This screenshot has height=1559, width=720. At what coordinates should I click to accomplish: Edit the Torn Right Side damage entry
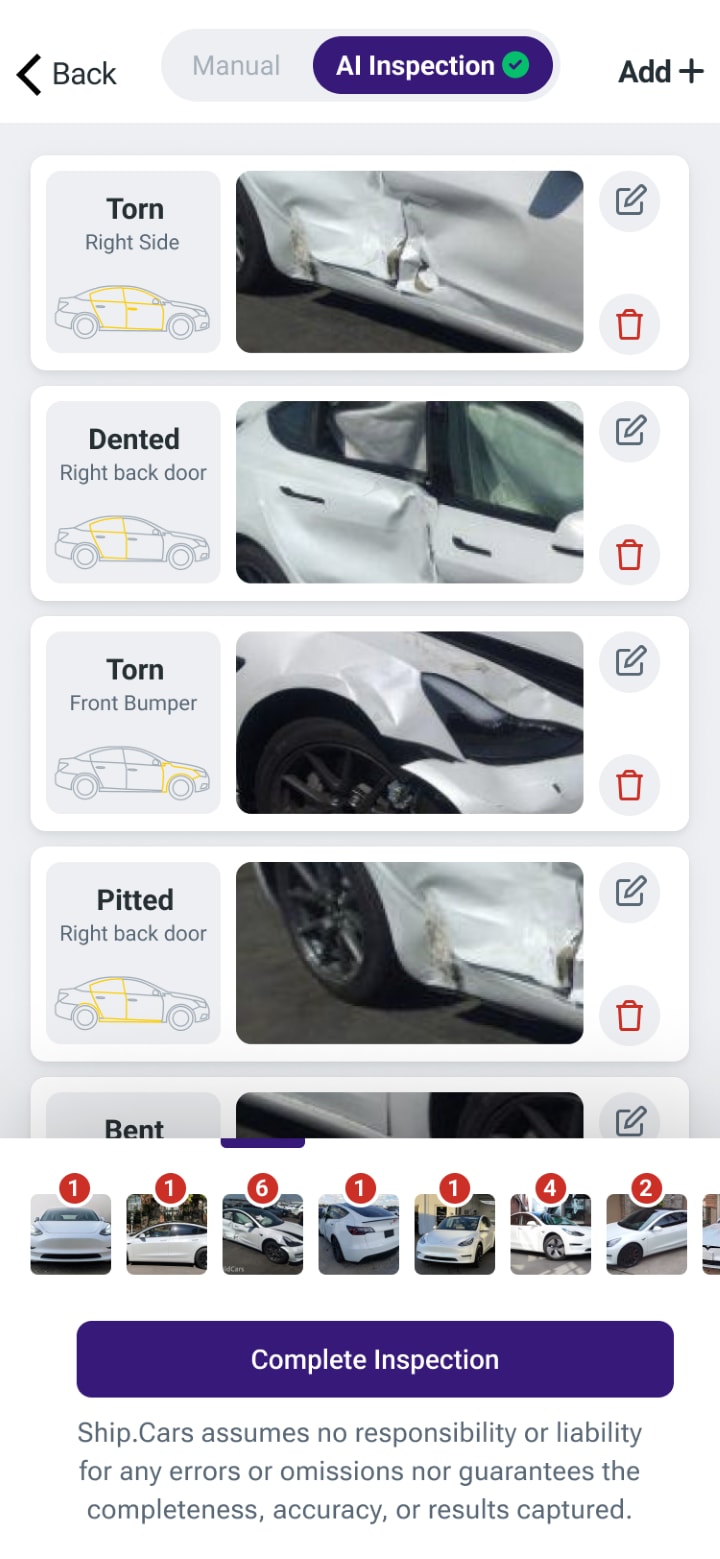tap(629, 201)
